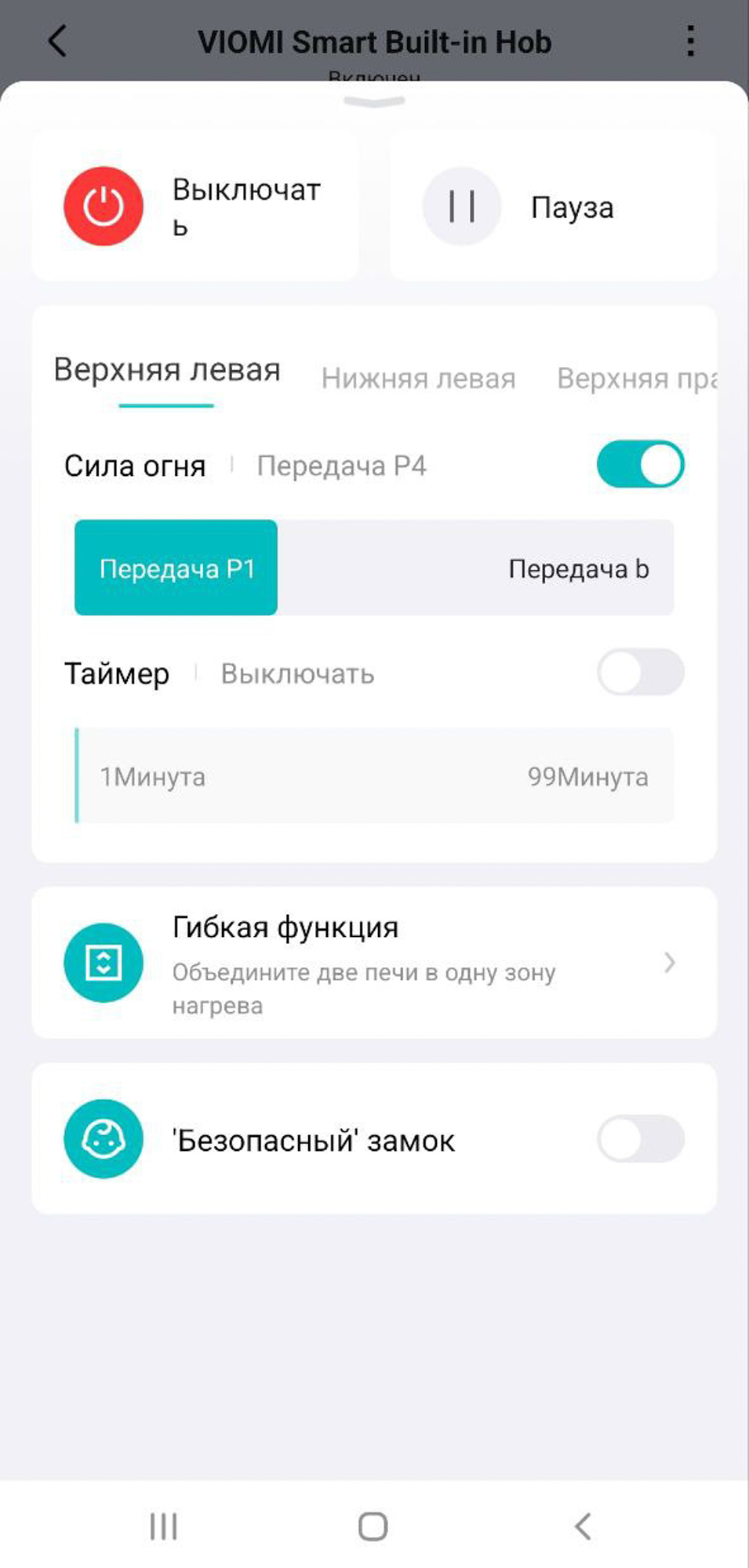Open recent apps from navigation bar
749x1568 pixels.
pos(163,1526)
